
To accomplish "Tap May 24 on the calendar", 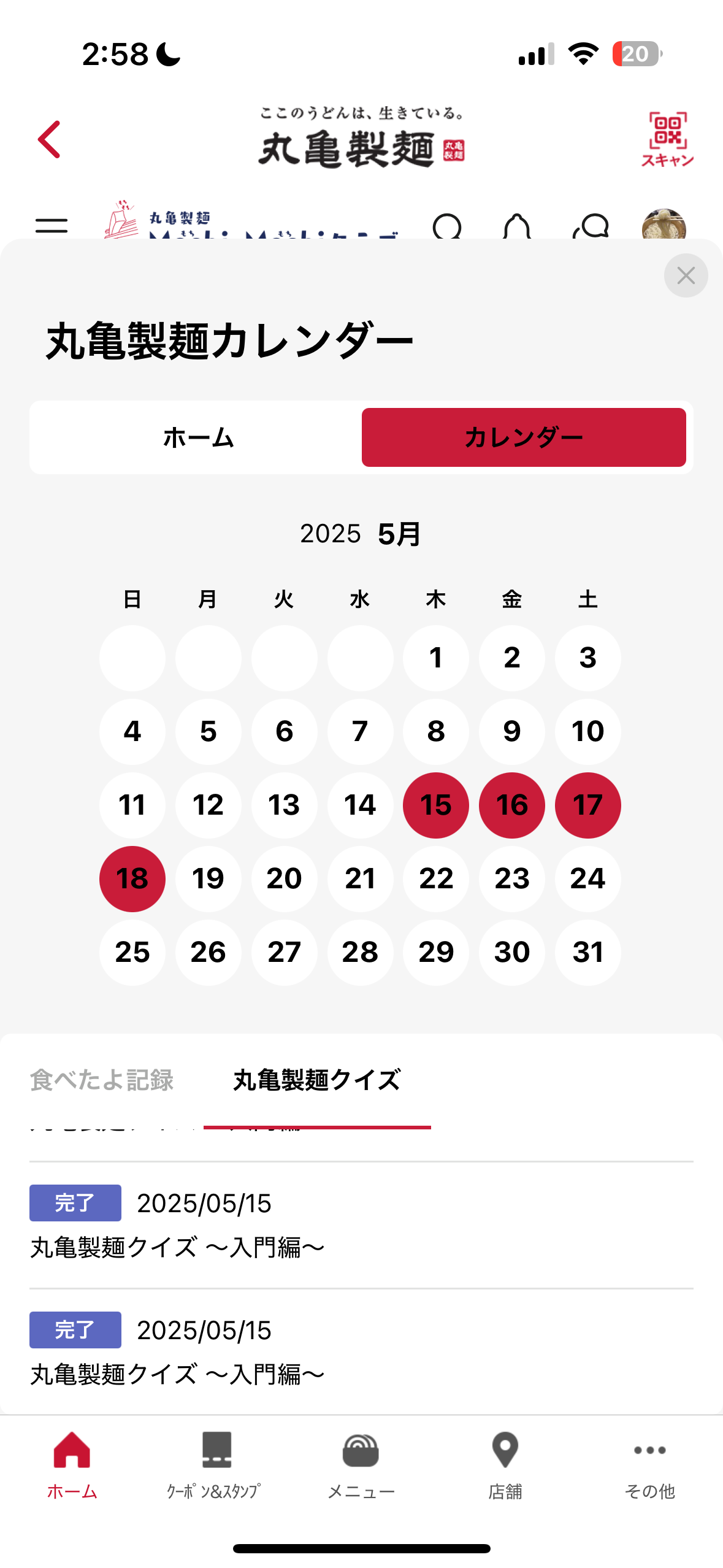I will click(587, 878).
